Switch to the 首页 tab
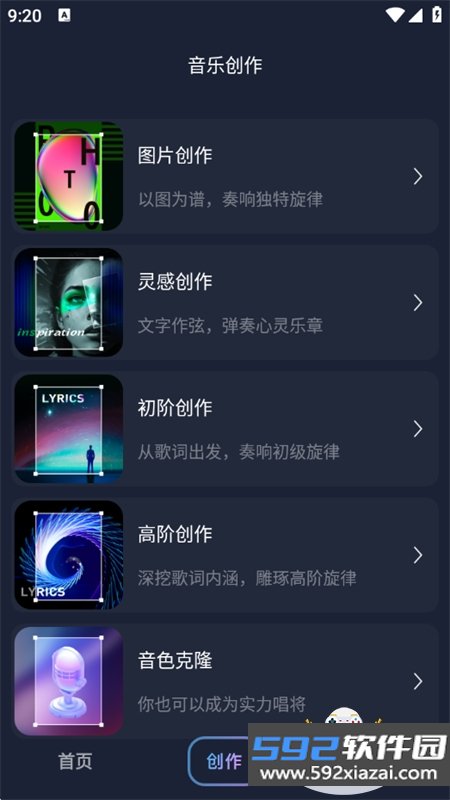Image resolution: width=450 pixels, height=800 pixels. point(75,761)
